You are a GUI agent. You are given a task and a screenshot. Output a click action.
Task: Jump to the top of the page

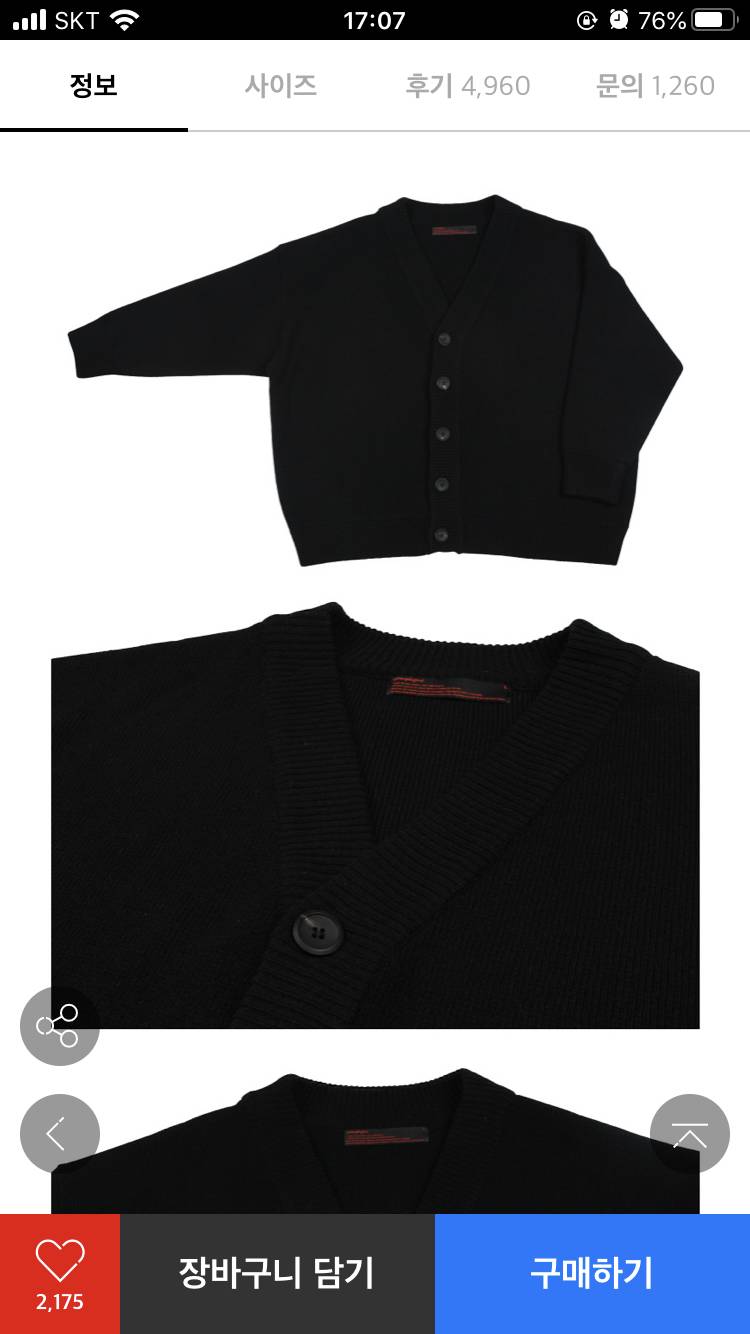689,1133
